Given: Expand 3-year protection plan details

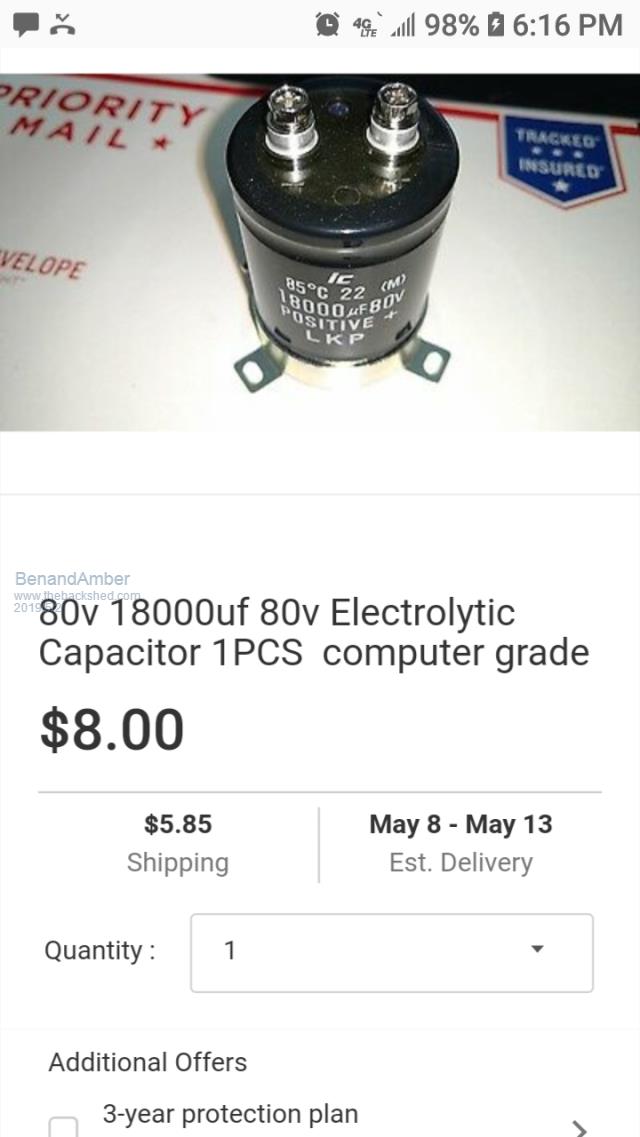Looking at the screenshot, I should (x=579, y=1127).
